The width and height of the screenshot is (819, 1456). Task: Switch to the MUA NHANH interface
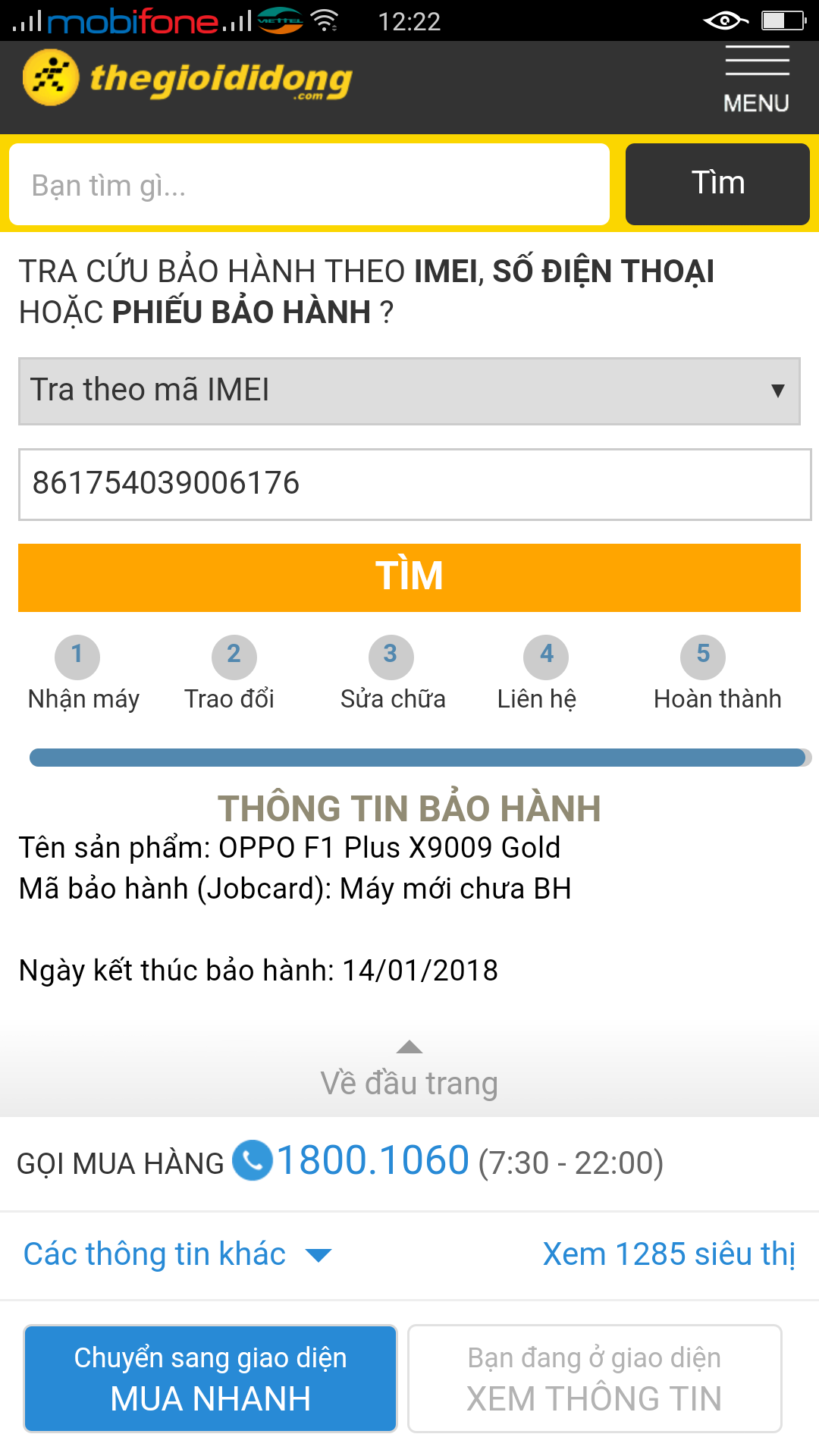coord(211,1378)
